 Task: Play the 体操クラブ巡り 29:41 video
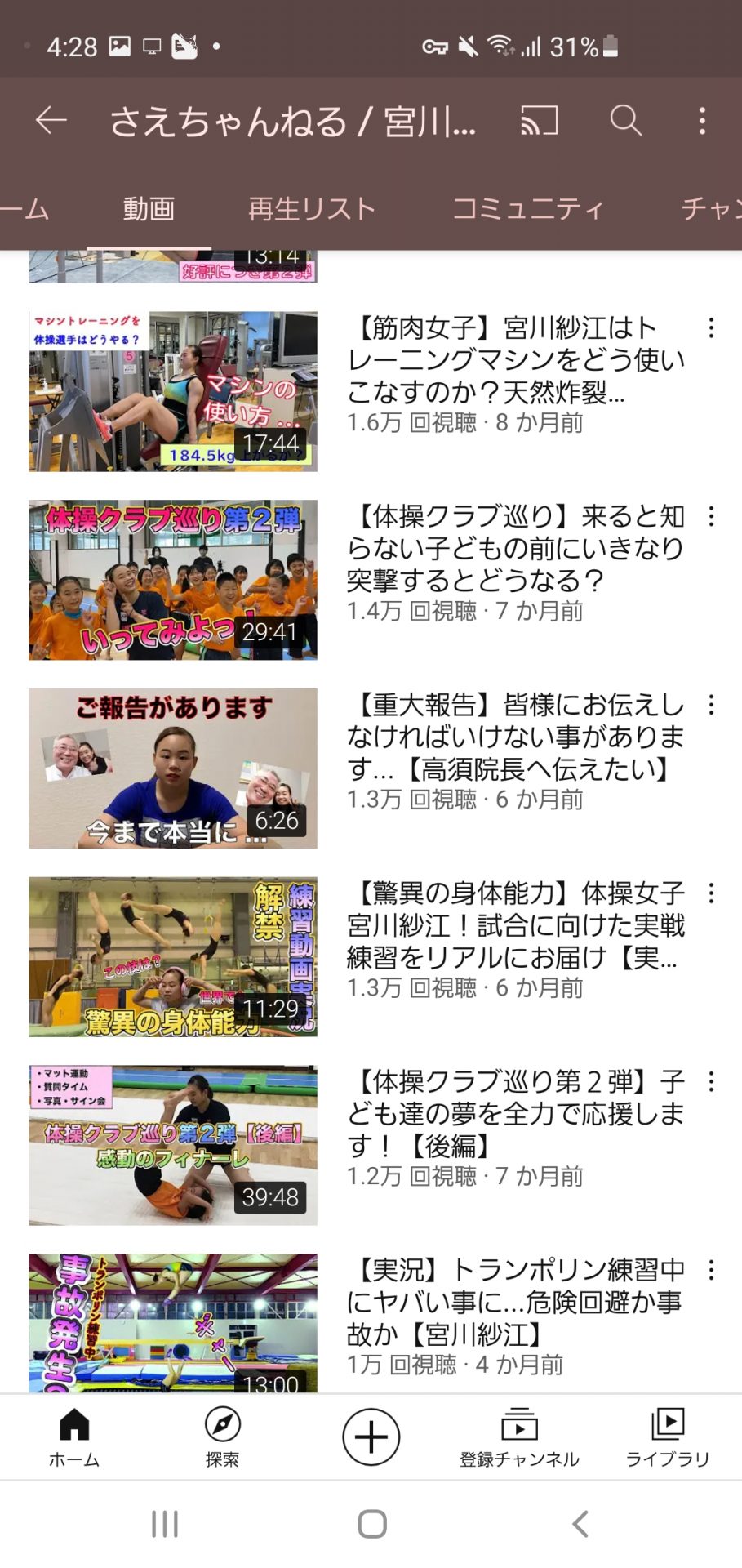click(173, 580)
